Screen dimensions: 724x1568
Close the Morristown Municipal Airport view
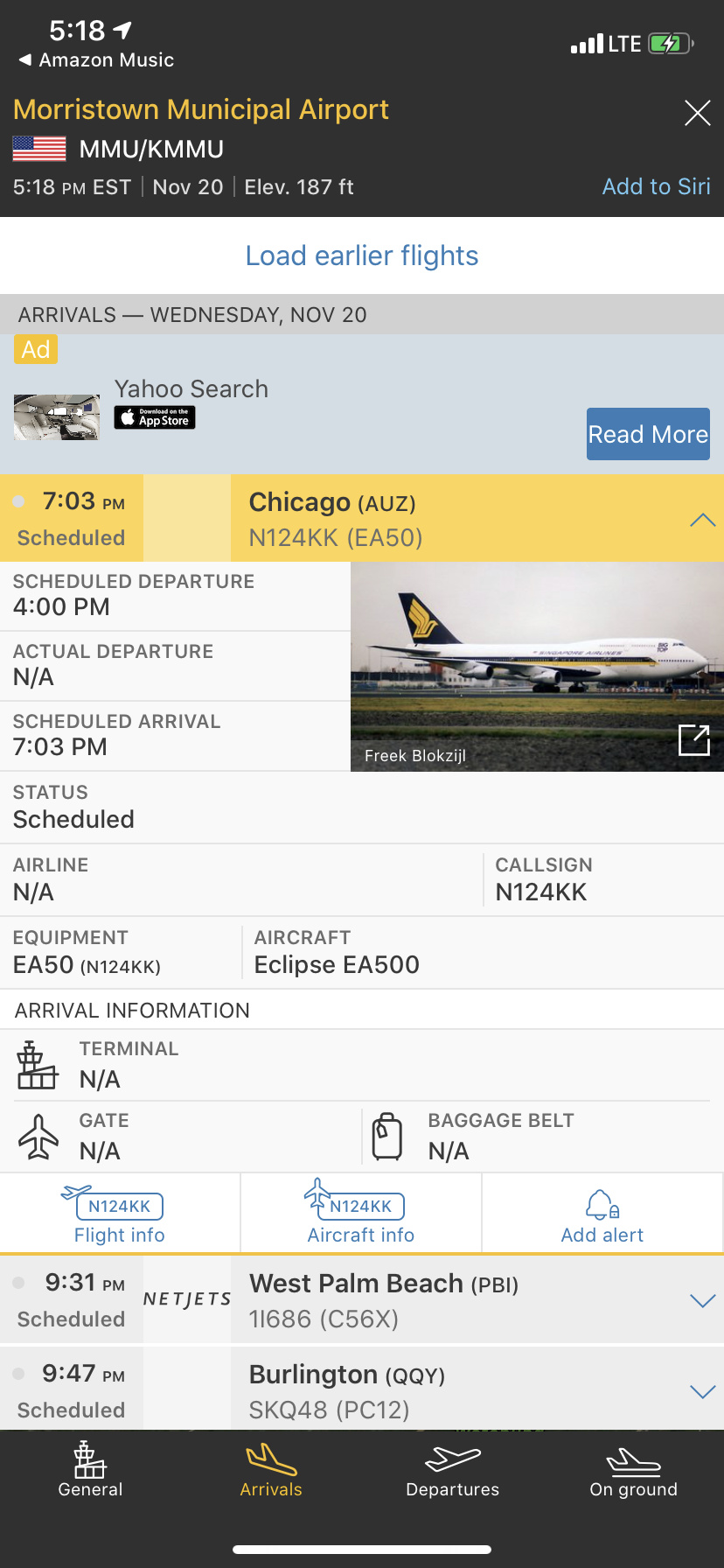[x=697, y=113]
